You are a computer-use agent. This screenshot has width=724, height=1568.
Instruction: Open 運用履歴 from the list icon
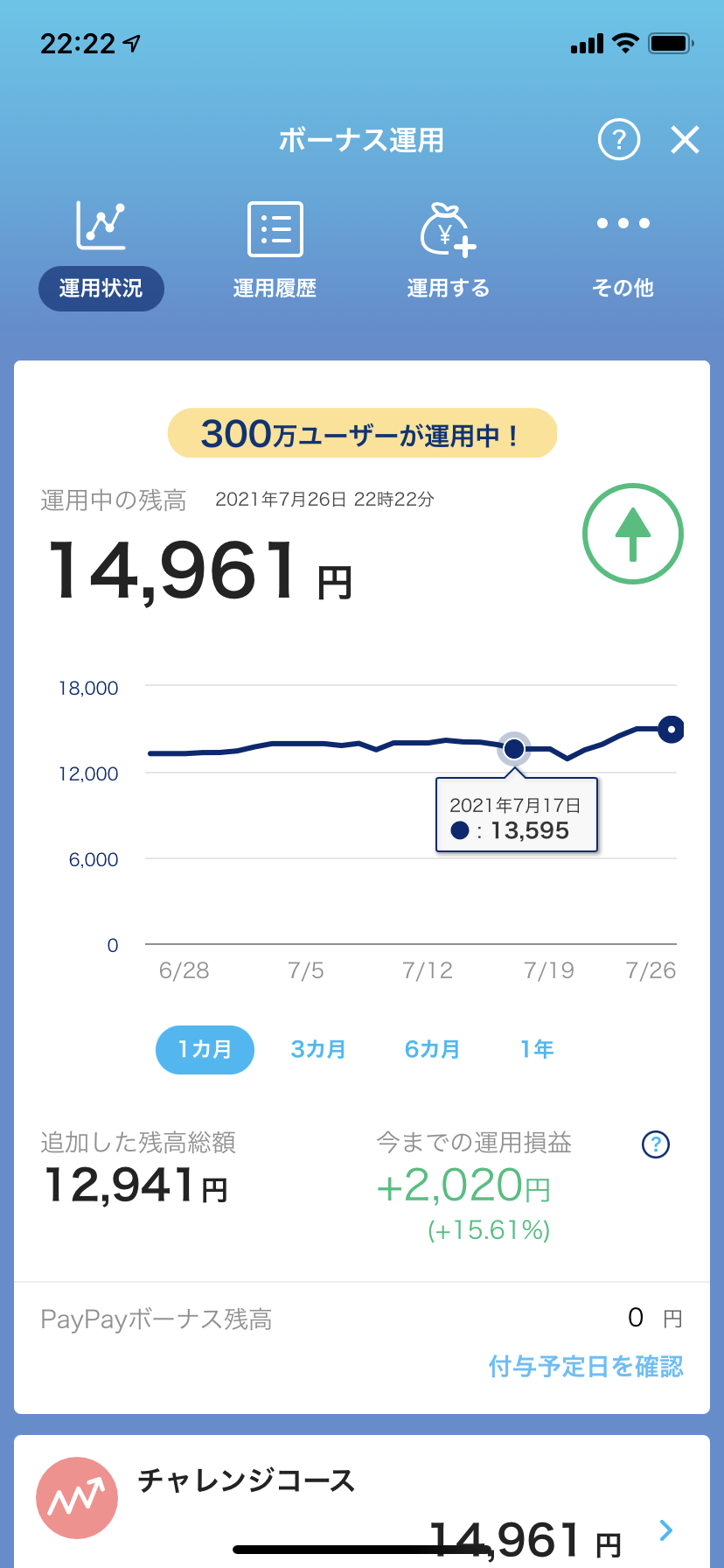click(275, 229)
